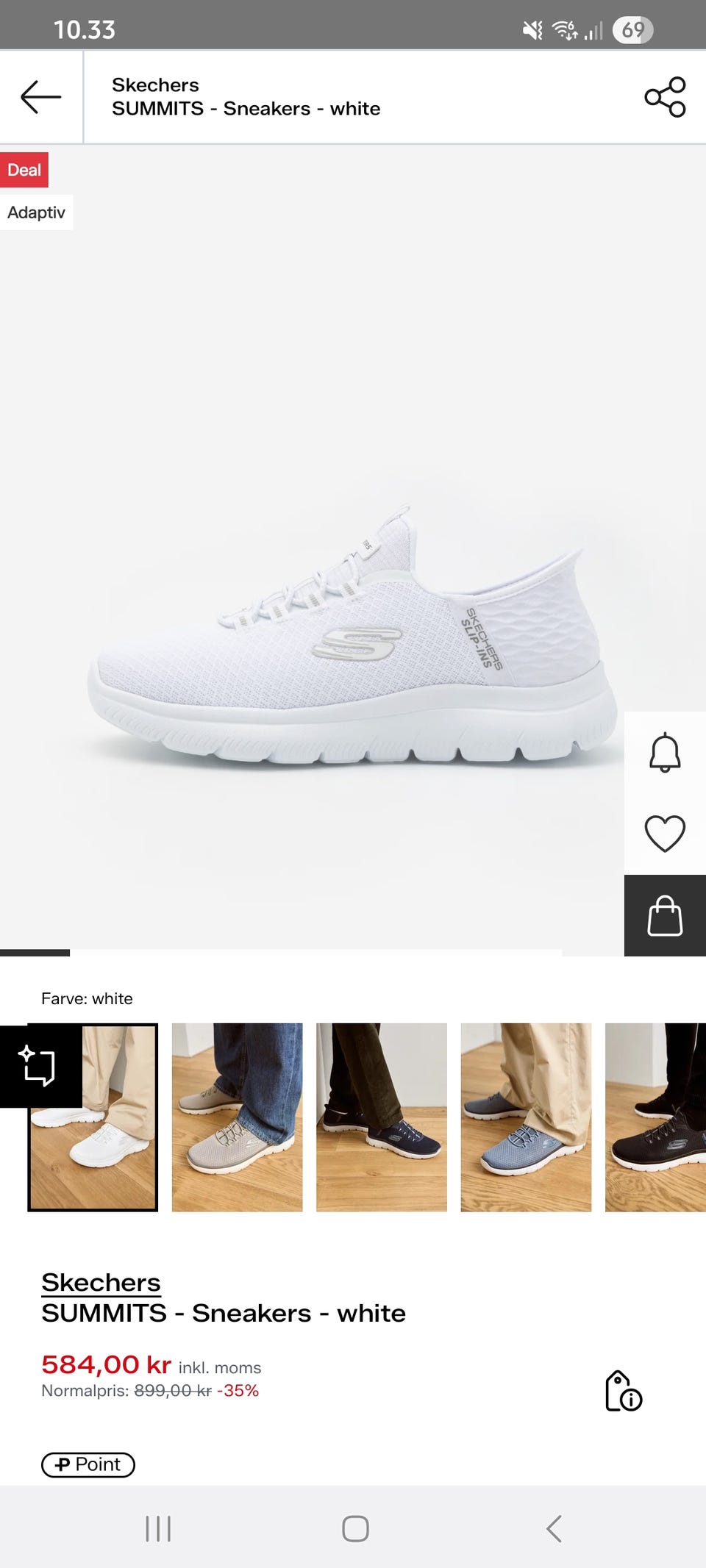
Task: Select the black sneaker color variant
Action: coord(655,1117)
